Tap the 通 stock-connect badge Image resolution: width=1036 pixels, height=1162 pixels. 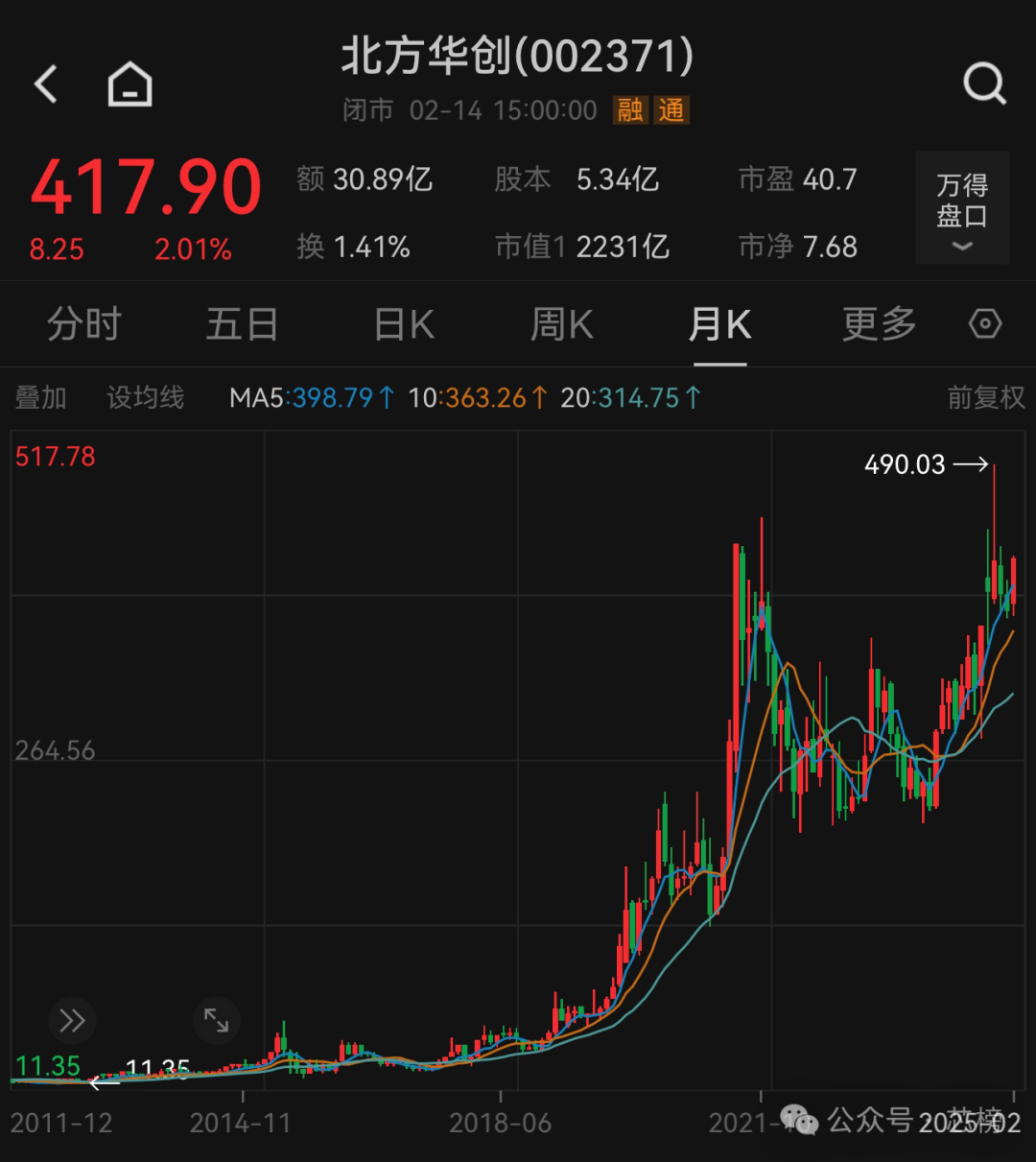point(671,110)
